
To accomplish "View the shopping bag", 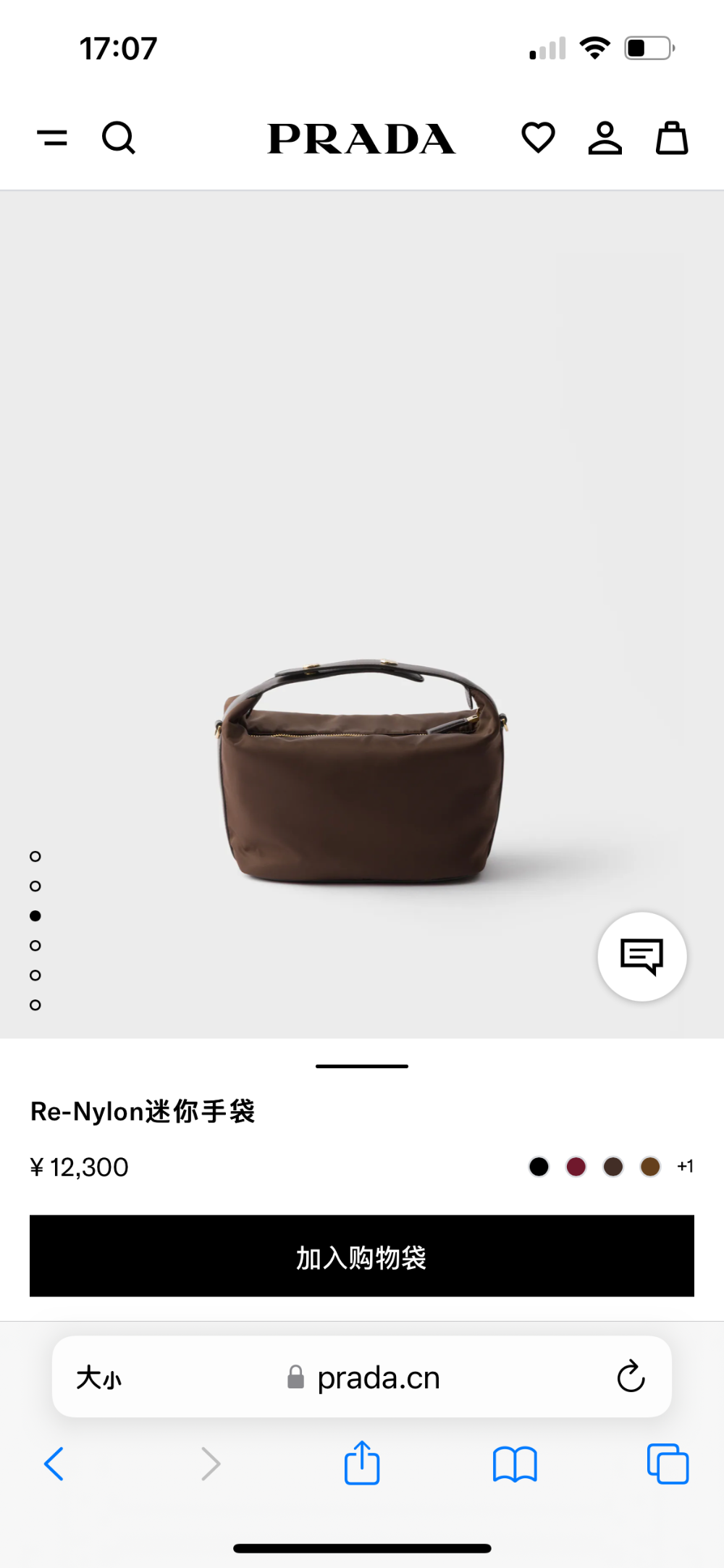I will [672, 138].
